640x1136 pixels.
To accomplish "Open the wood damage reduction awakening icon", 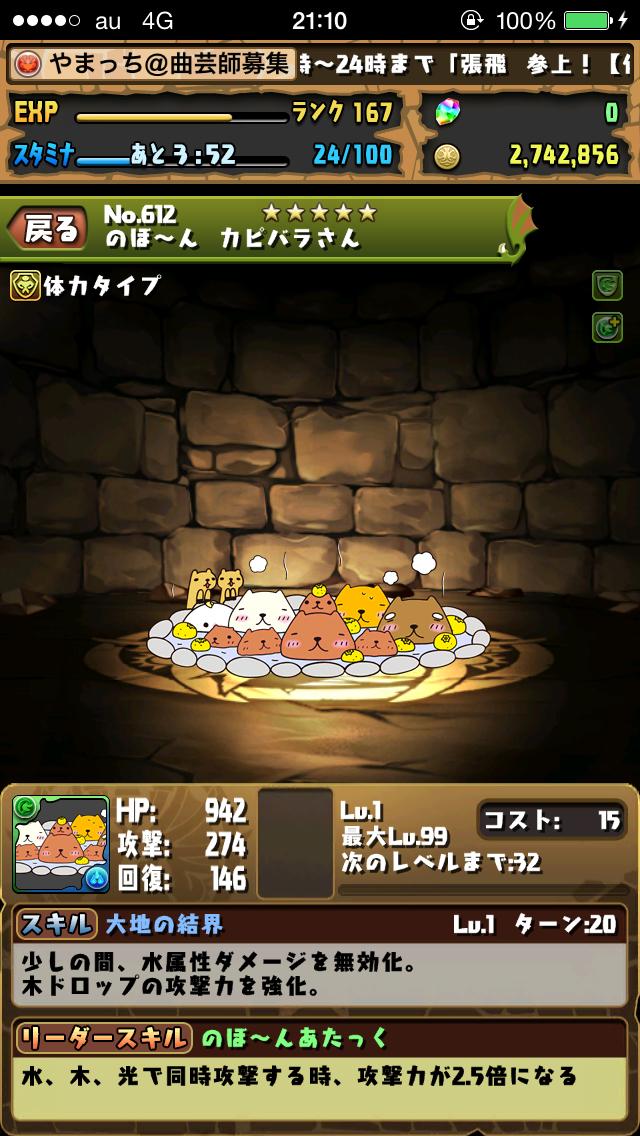I will [x=606, y=285].
